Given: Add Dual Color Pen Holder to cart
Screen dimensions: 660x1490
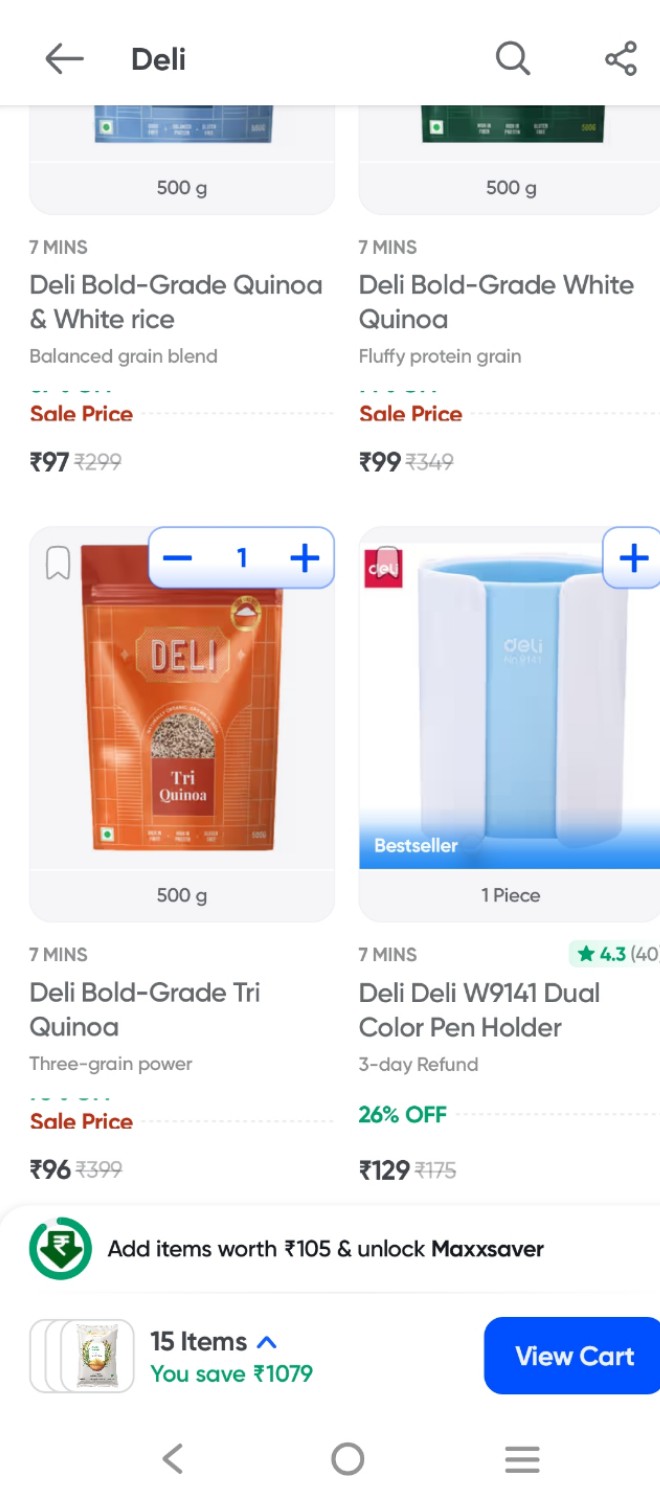Looking at the screenshot, I should (x=634, y=558).
